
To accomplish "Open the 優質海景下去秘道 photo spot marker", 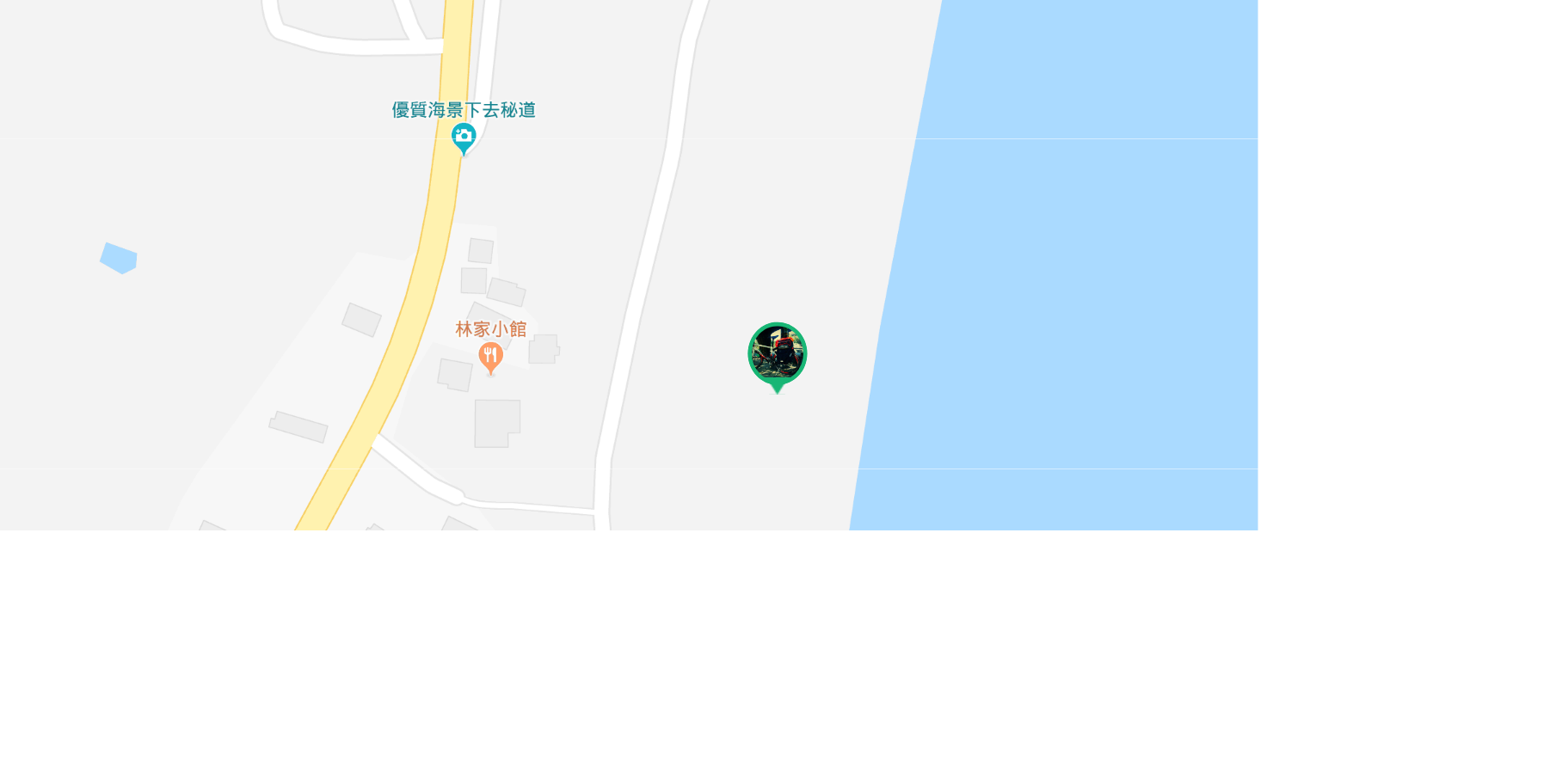I will click(464, 136).
